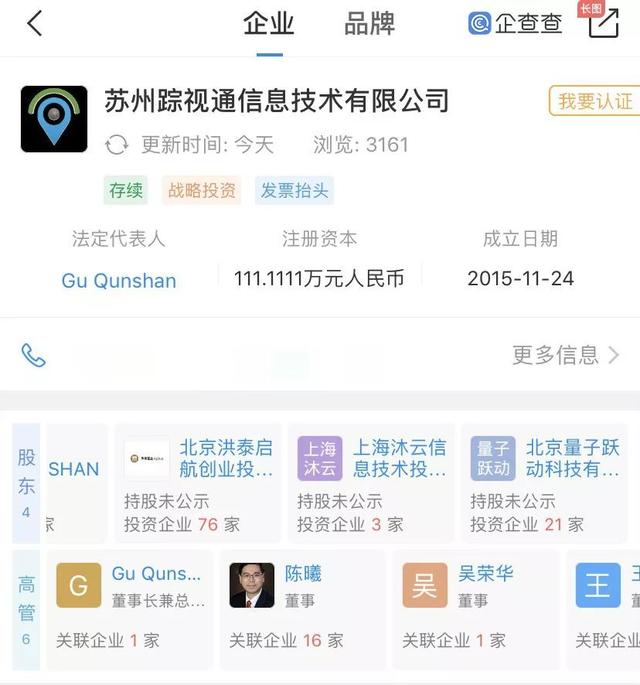Open the 战略投资 tag
This screenshot has width=640, height=685.
201,190
